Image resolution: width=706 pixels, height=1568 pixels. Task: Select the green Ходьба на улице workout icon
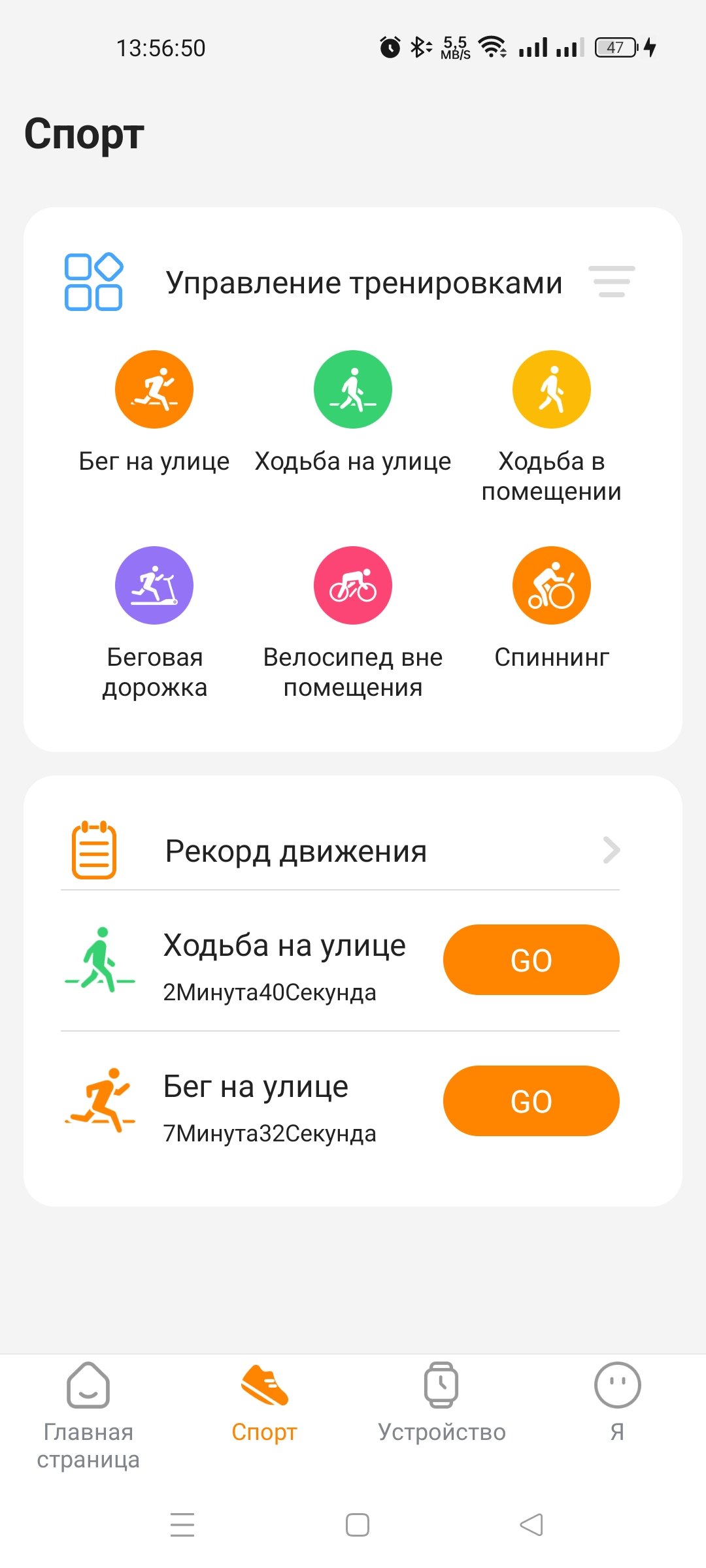(x=353, y=389)
